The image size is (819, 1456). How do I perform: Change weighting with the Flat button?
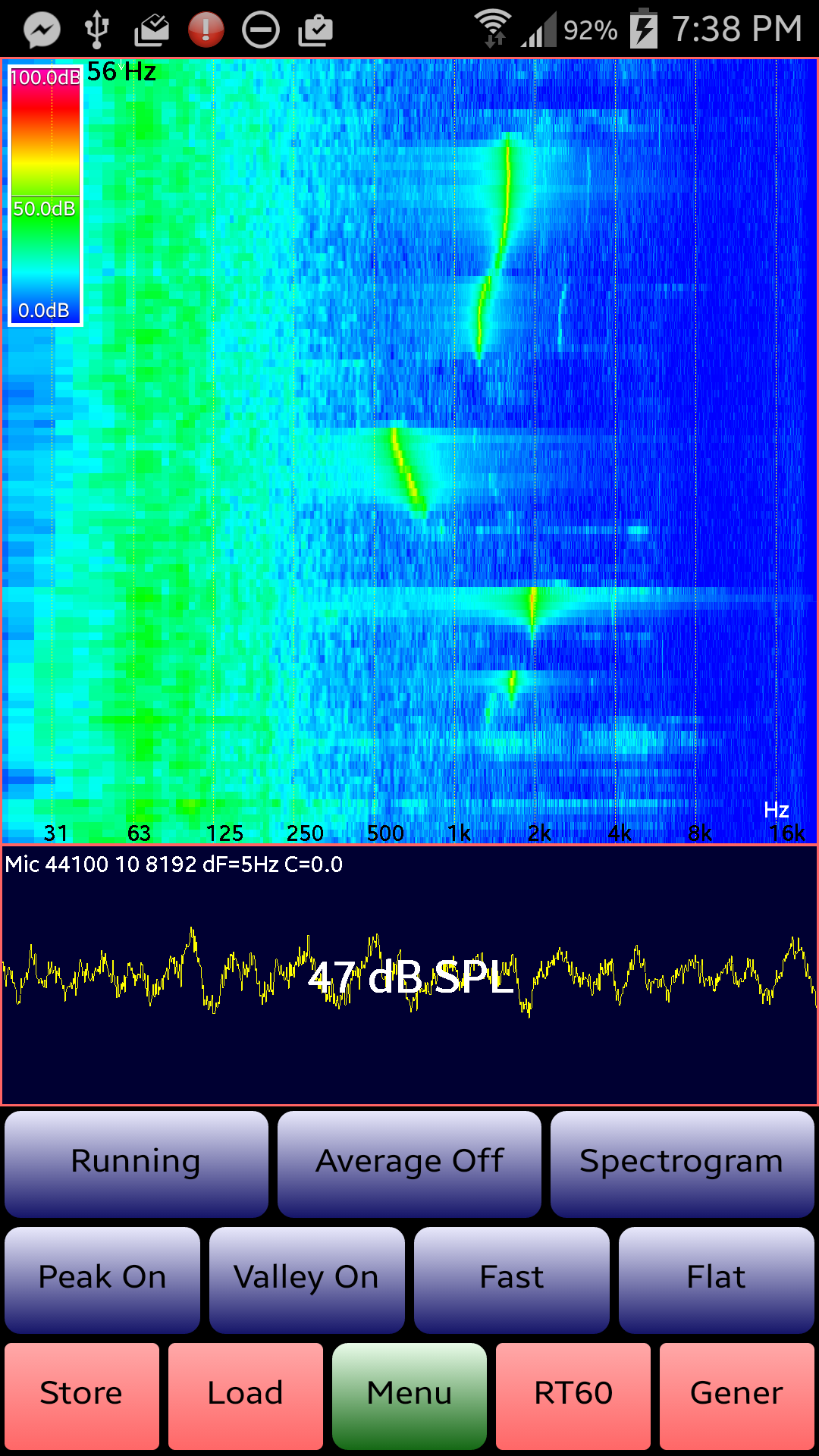(716, 1279)
